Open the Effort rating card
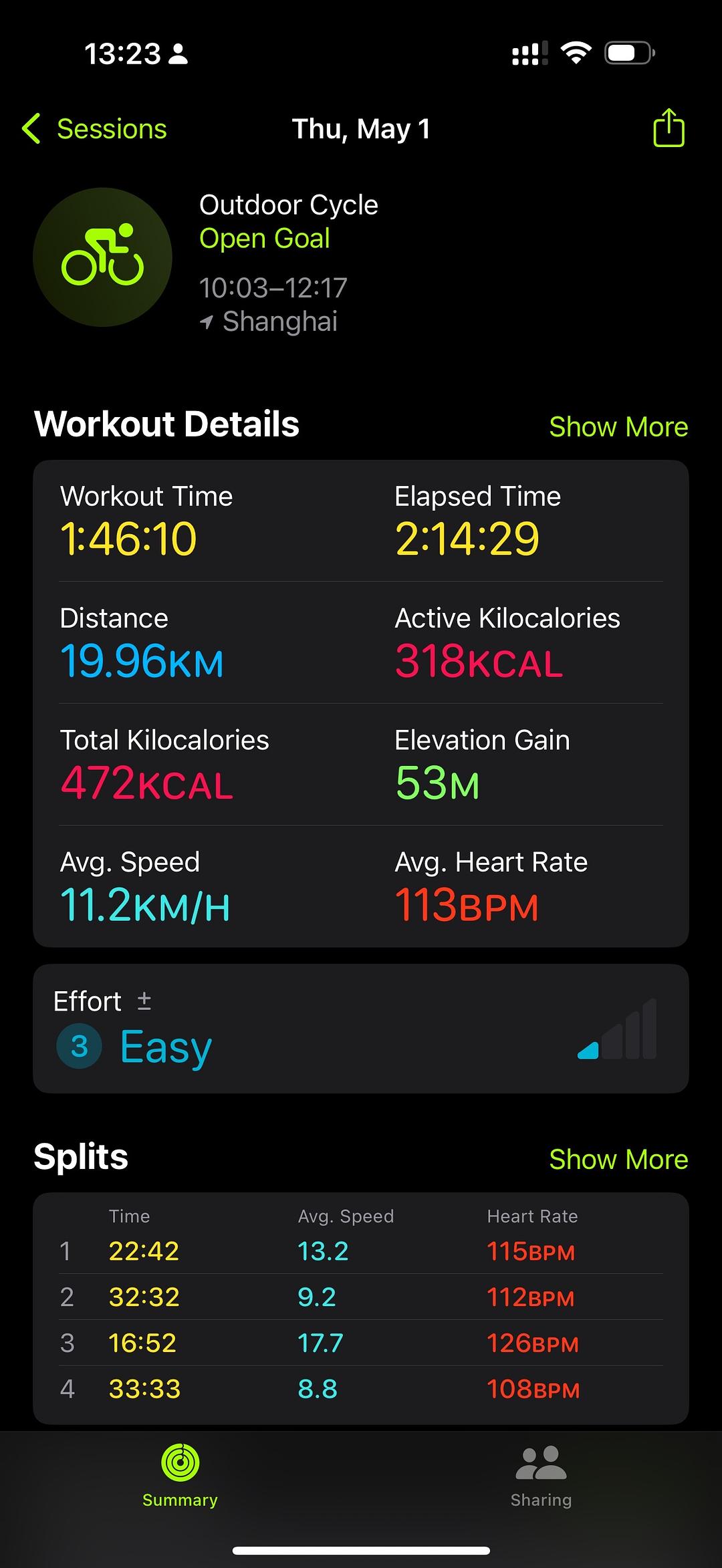 (361, 1029)
